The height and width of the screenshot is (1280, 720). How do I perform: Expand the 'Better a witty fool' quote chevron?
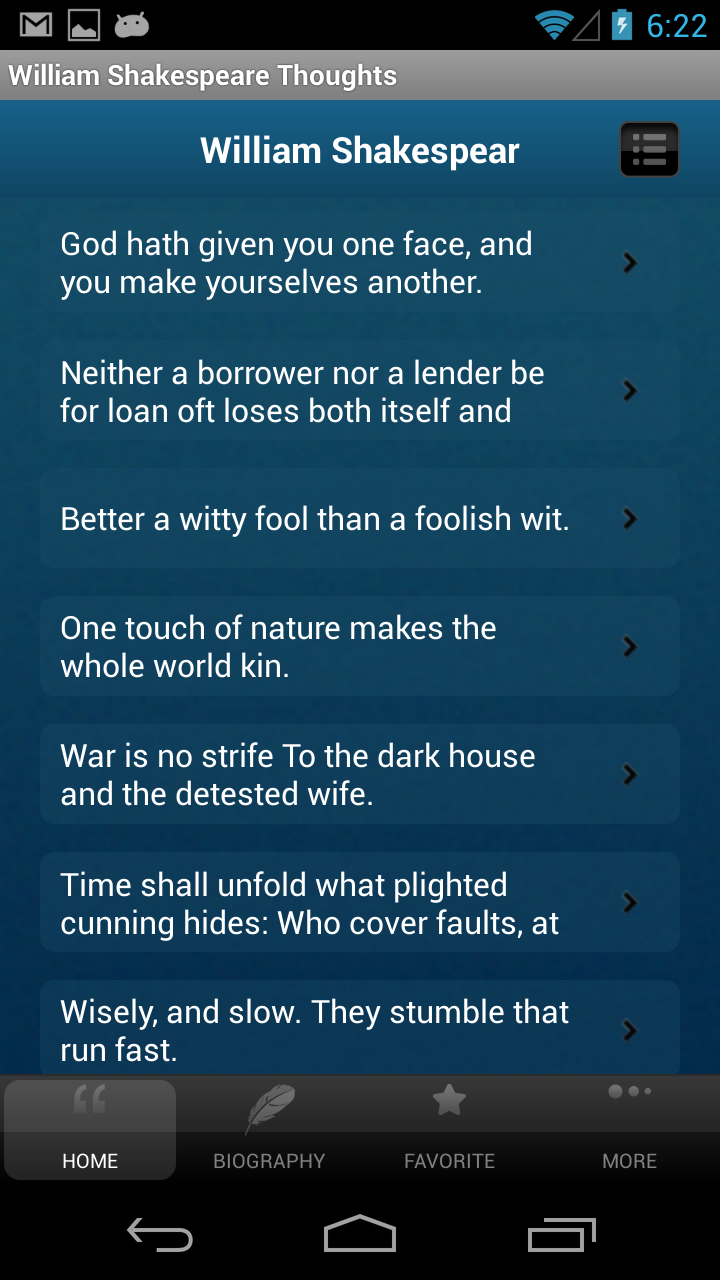(x=629, y=518)
